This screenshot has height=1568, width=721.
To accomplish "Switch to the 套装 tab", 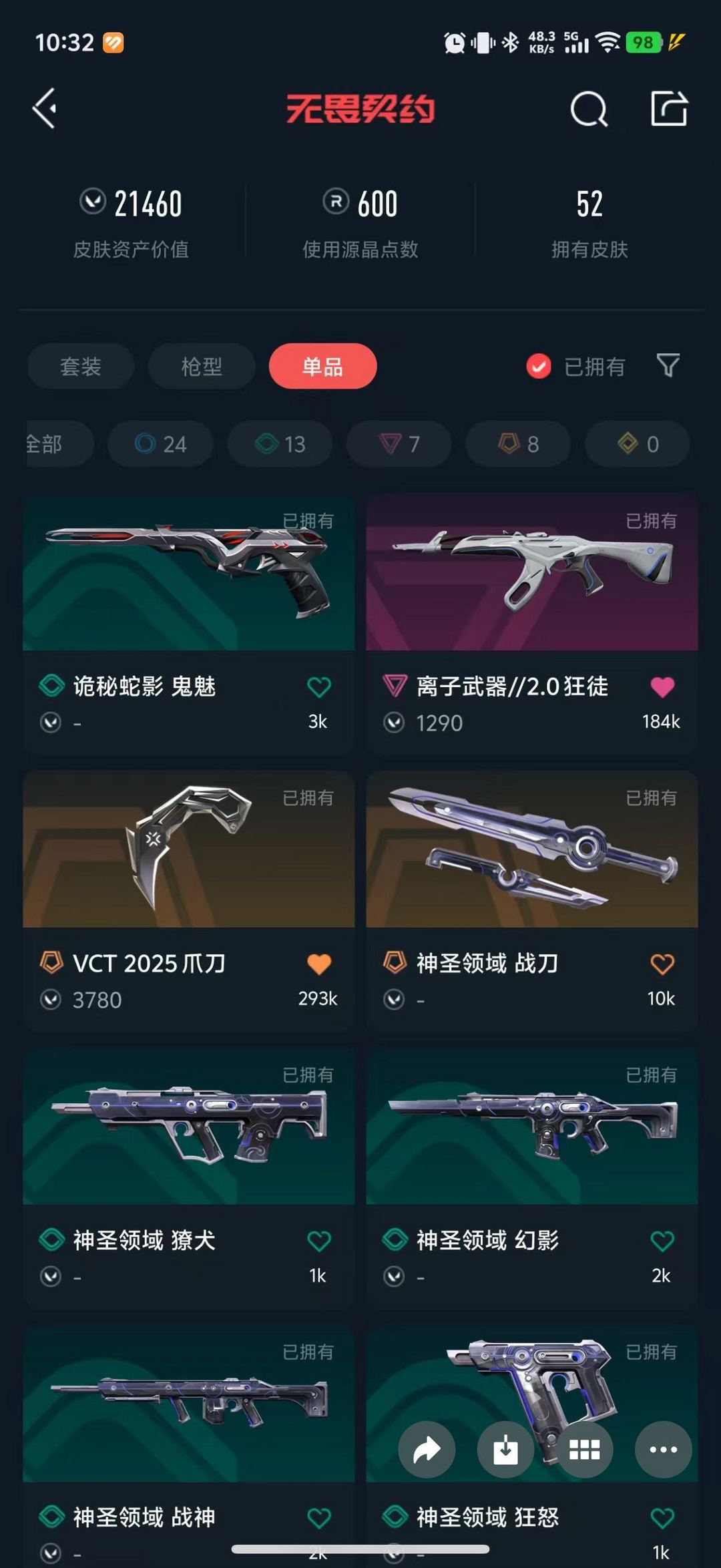I will [x=80, y=367].
